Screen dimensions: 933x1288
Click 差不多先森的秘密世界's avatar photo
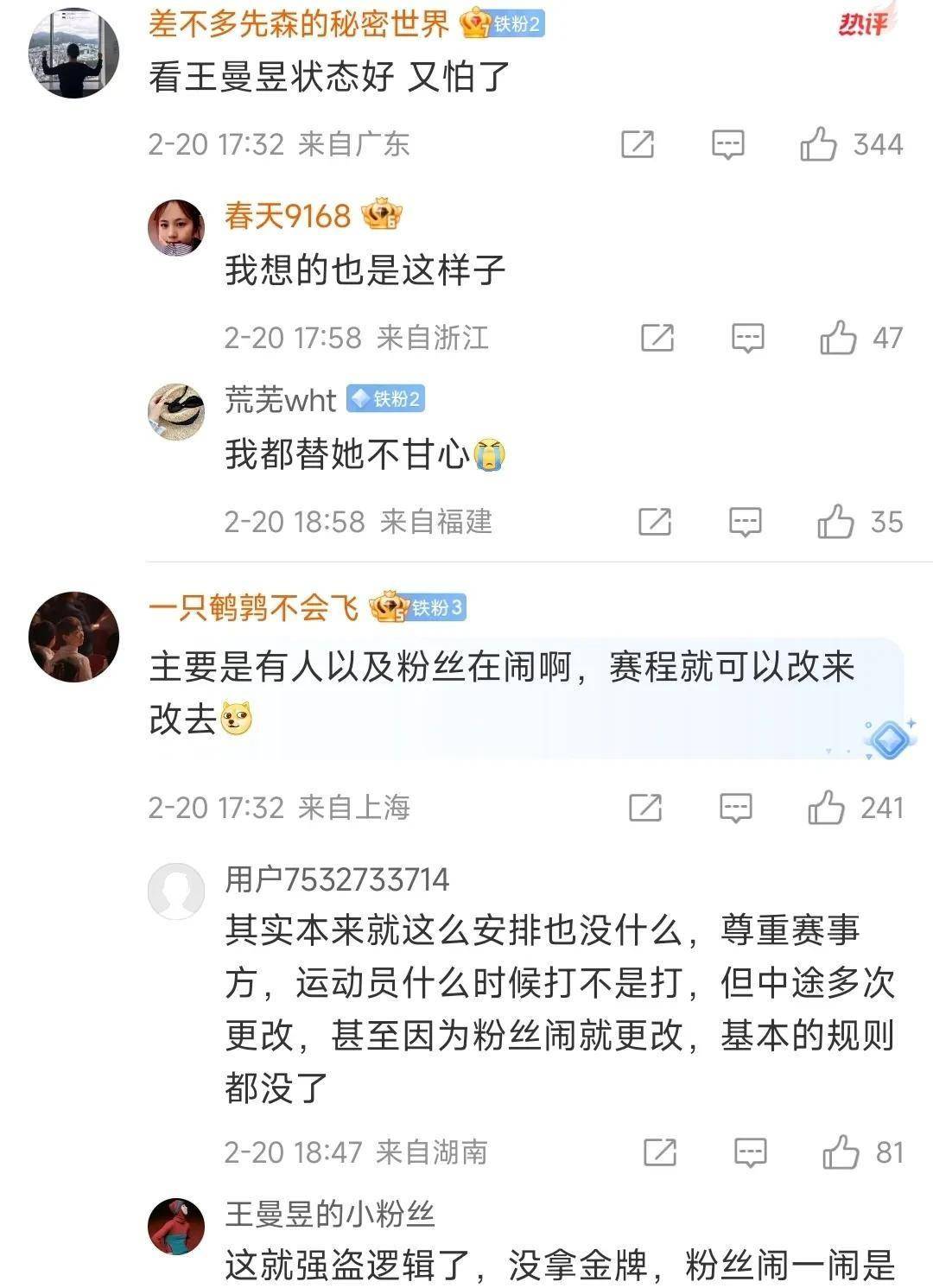(73, 54)
